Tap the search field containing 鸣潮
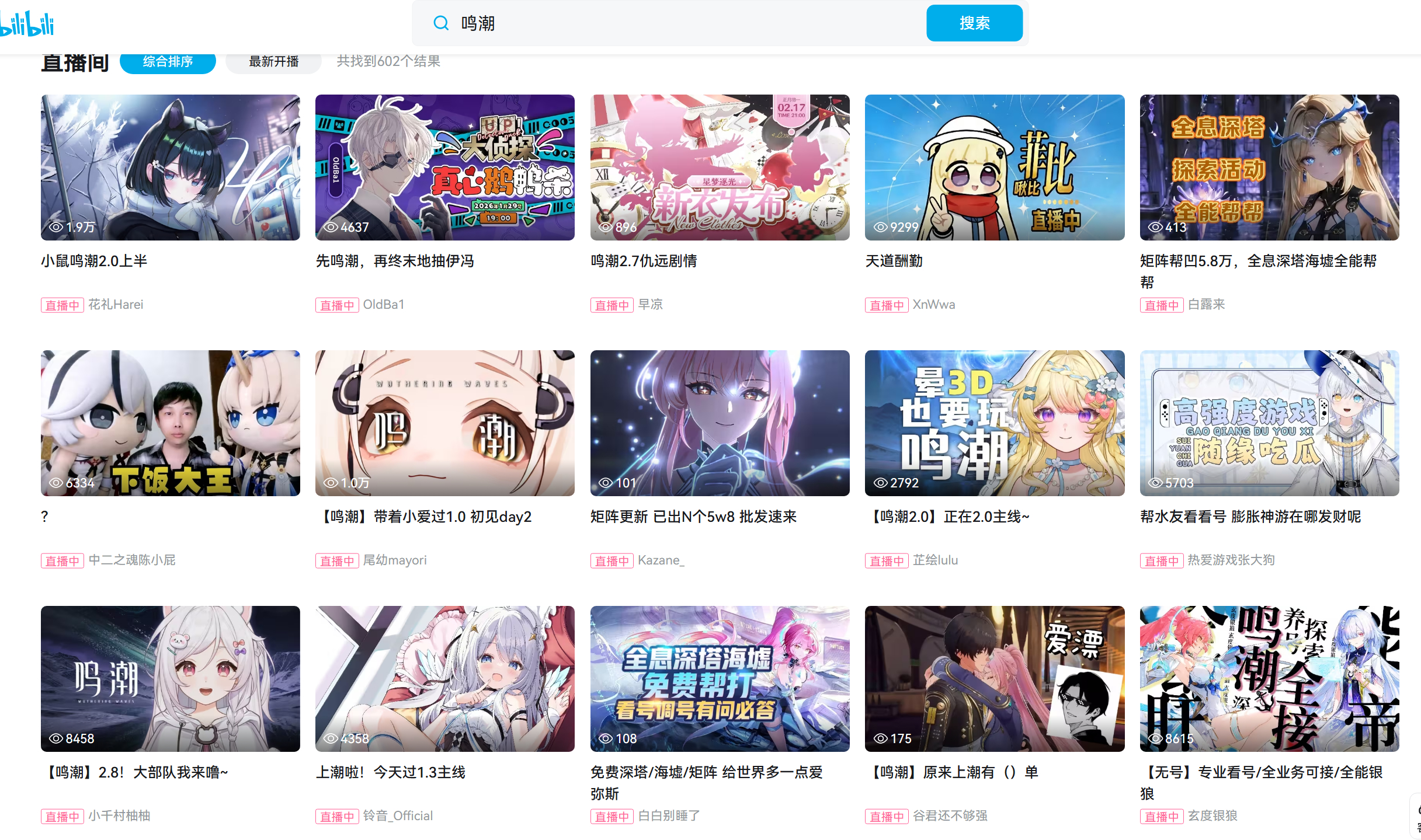This screenshot has width=1421, height=840. [669, 23]
